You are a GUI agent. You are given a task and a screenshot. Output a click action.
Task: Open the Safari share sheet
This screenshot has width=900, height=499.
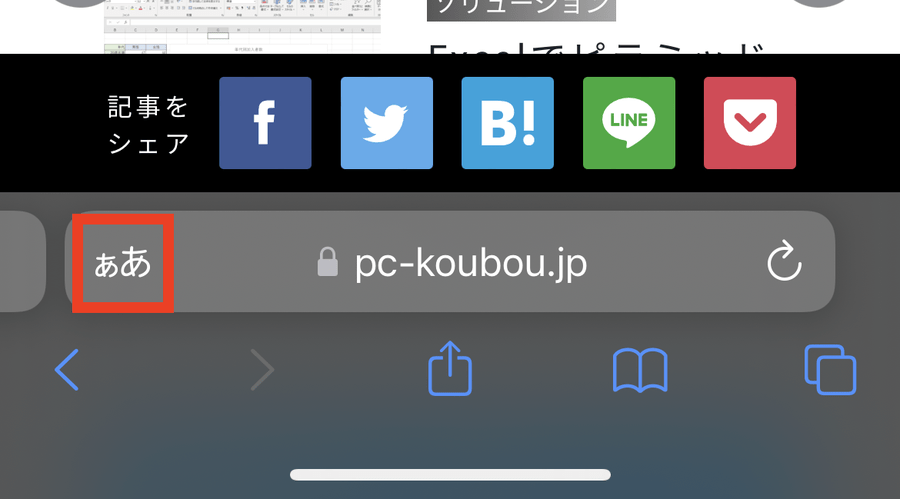449,369
